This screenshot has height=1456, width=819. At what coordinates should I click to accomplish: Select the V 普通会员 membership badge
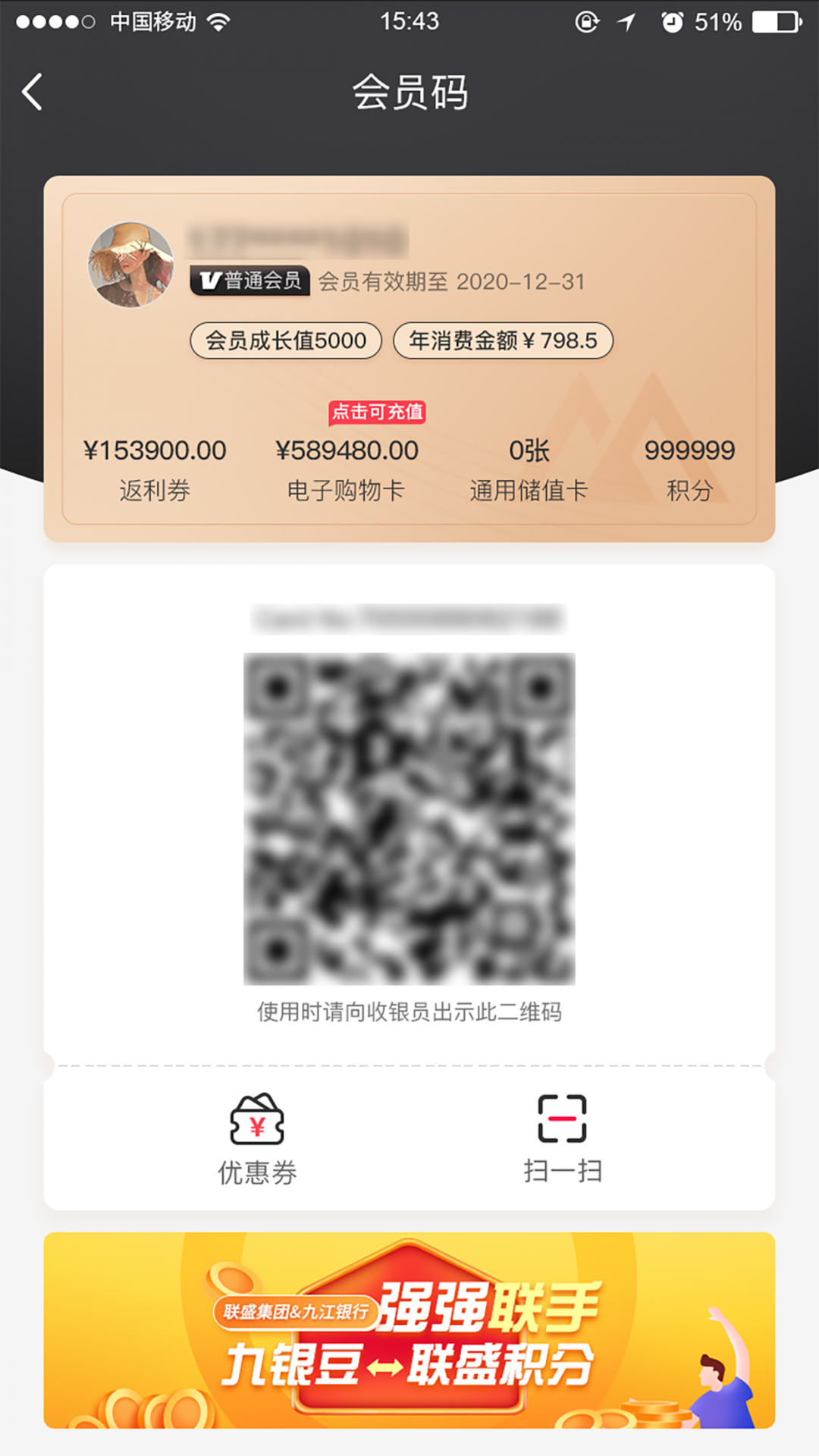[x=252, y=281]
